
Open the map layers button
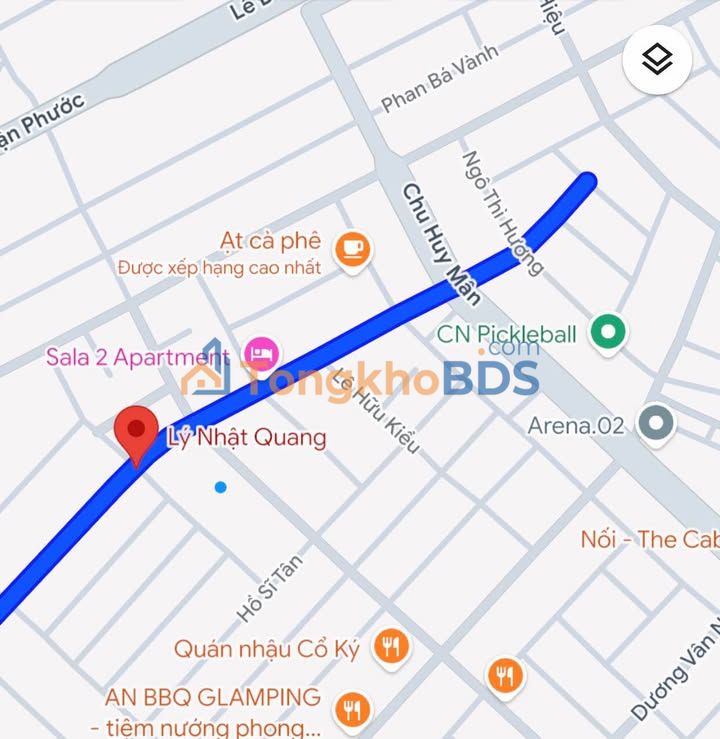pos(657,60)
